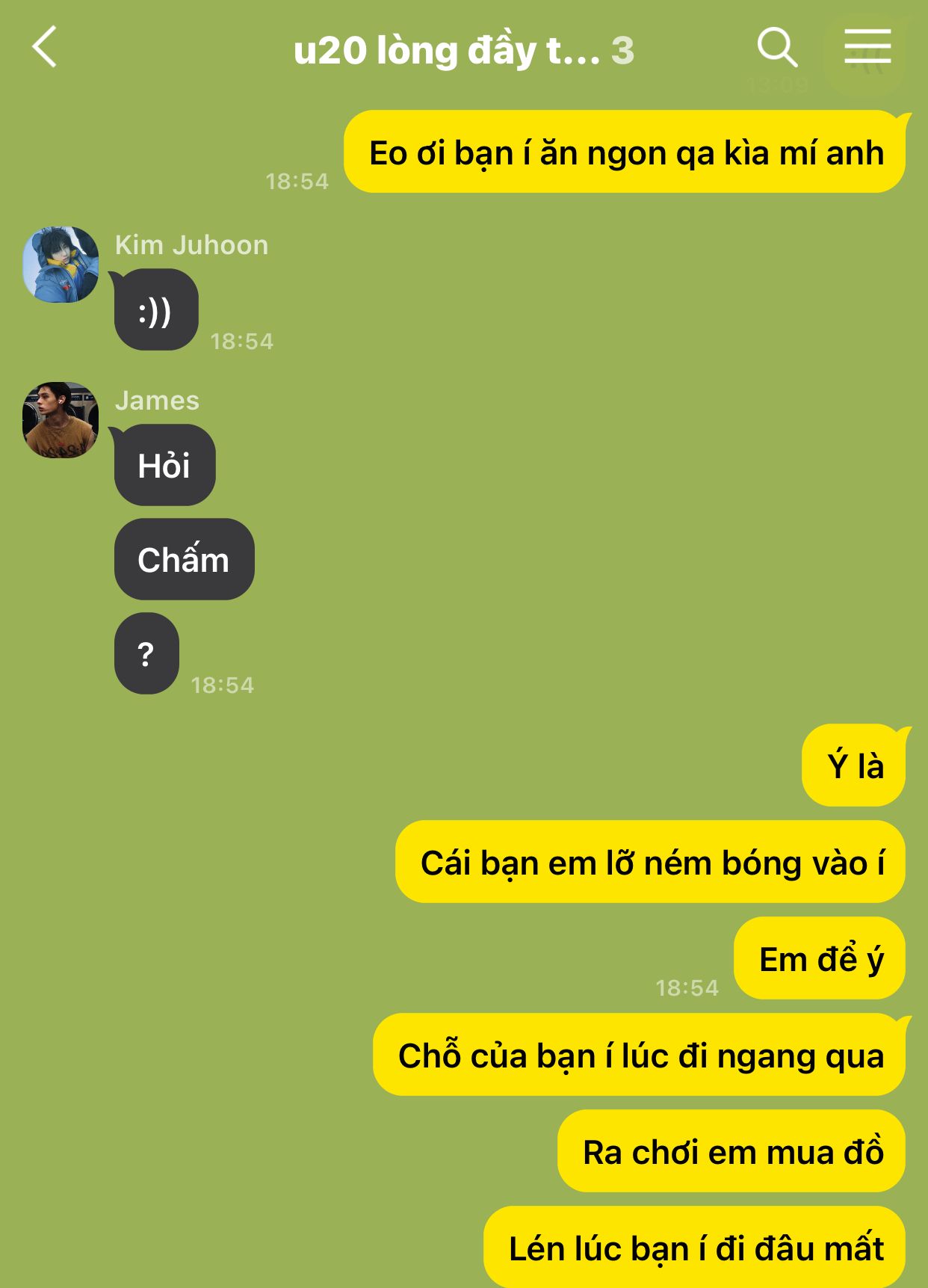Open Kim Juhoon's profile picture

point(61,265)
